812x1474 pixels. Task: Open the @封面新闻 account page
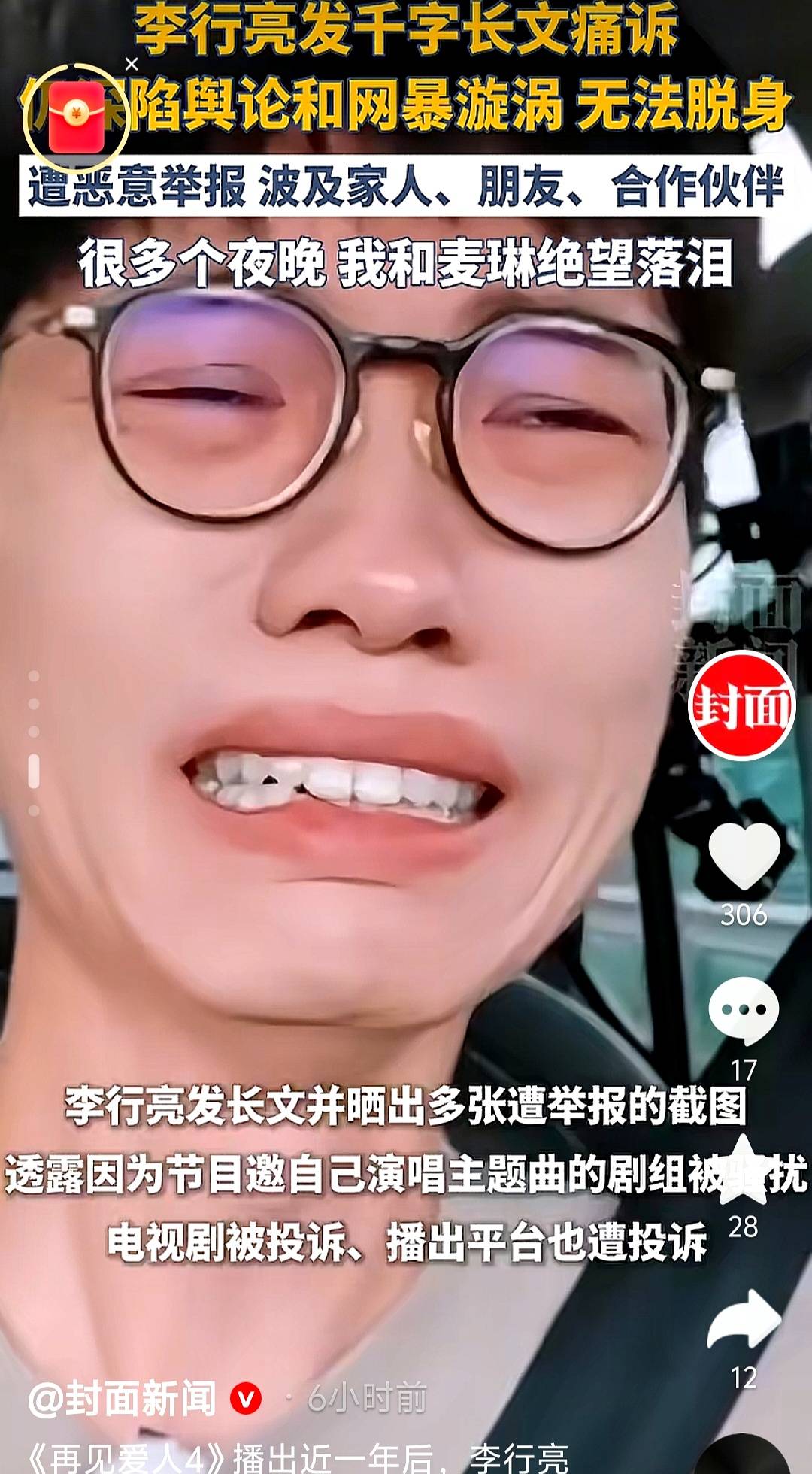[122, 1399]
